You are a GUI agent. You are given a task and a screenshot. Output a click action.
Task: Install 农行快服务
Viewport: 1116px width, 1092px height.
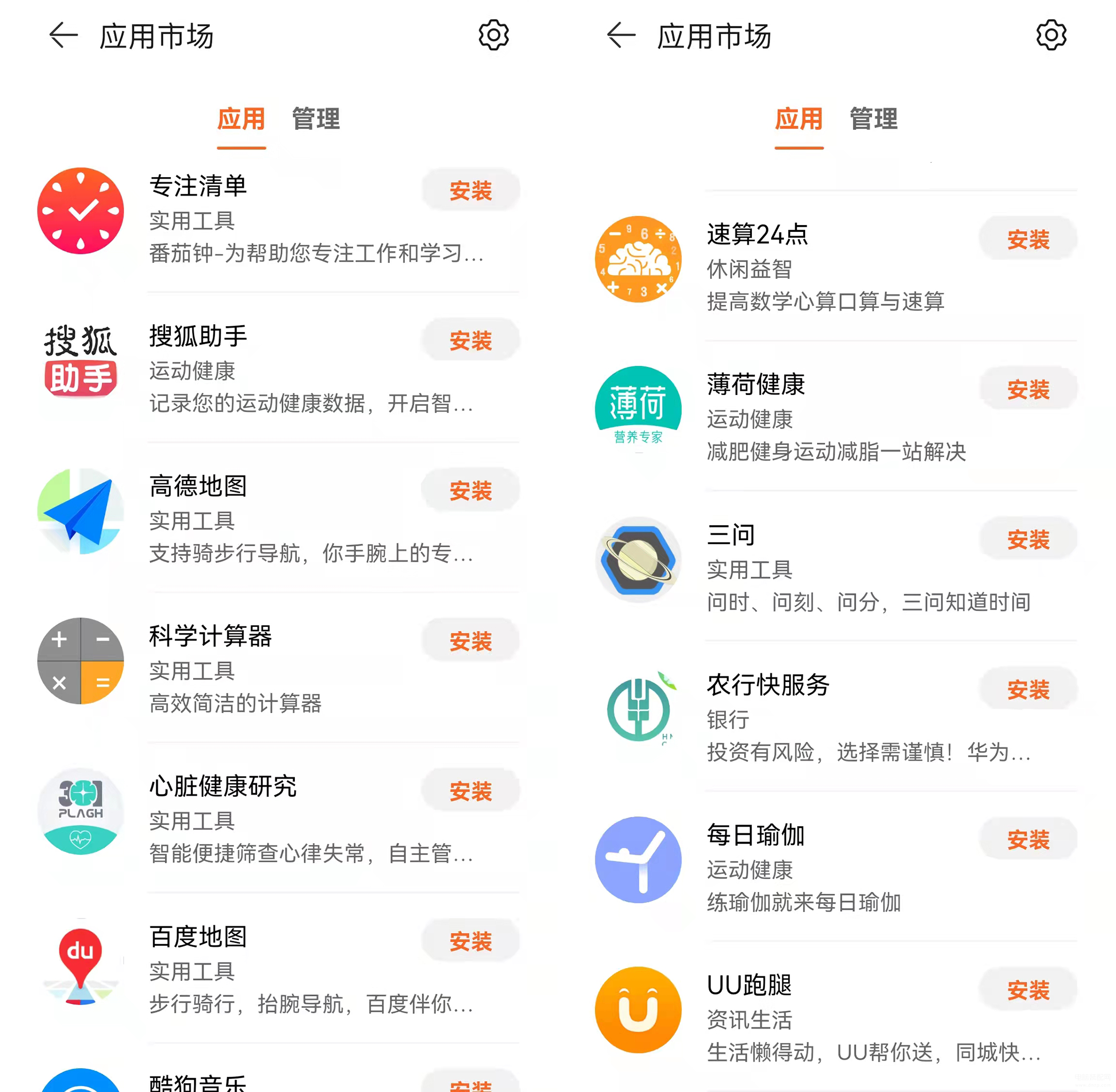click(1028, 690)
